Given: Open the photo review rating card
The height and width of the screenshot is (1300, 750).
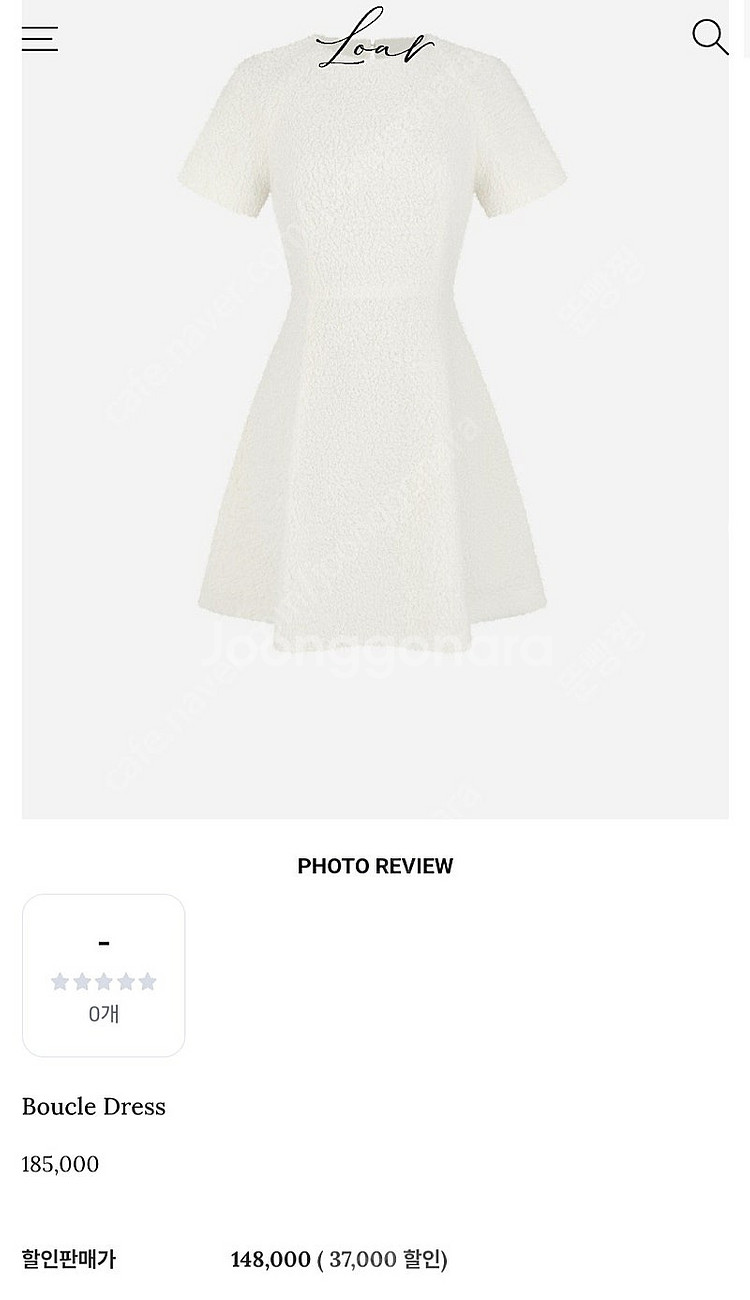Looking at the screenshot, I should (104, 975).
